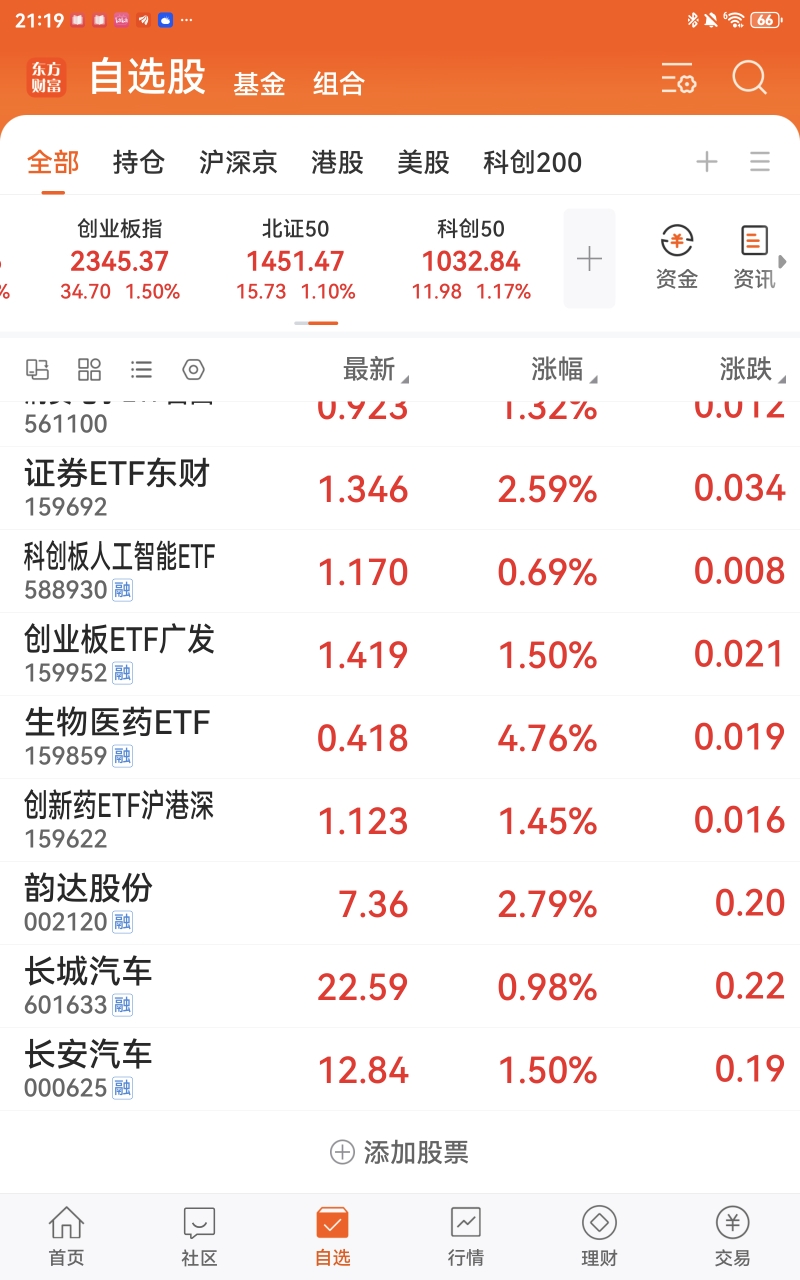Switch to the 基金 header tab

259,83
